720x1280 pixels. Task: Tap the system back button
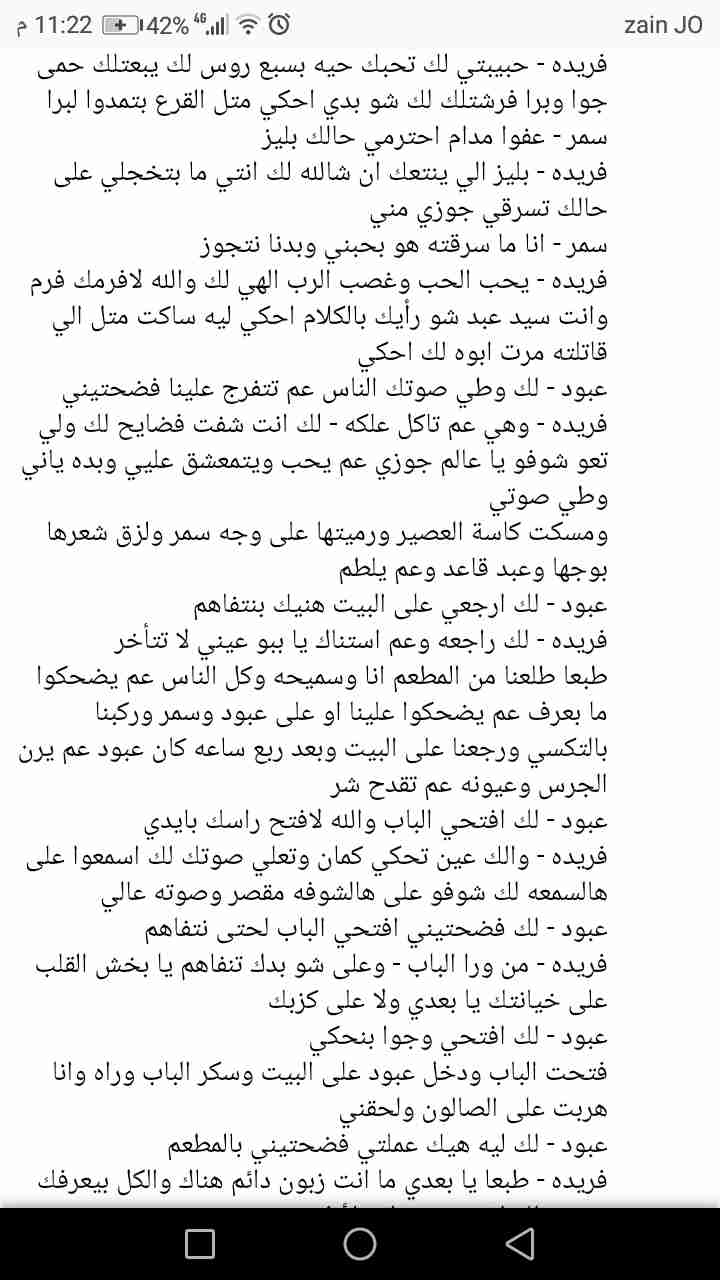pos(519,1243)
